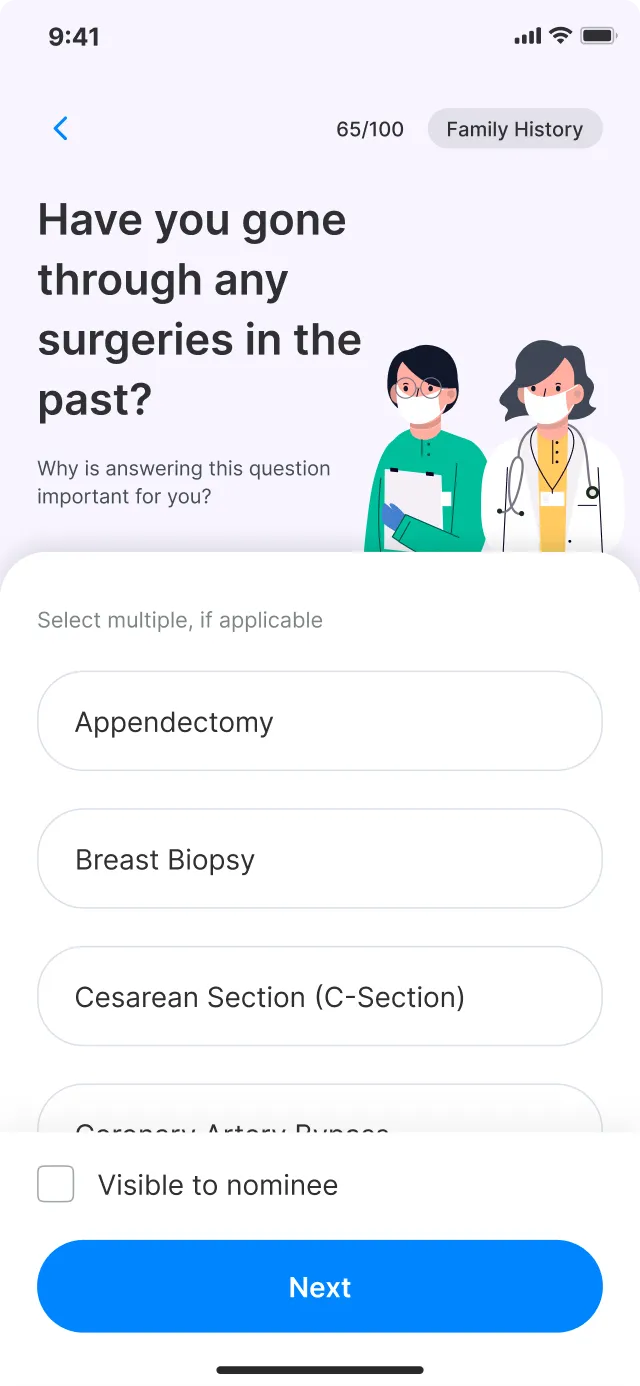Pick Cesarean Section (C-Section)
Screen dimensions: 640x1386
point(320,996)
